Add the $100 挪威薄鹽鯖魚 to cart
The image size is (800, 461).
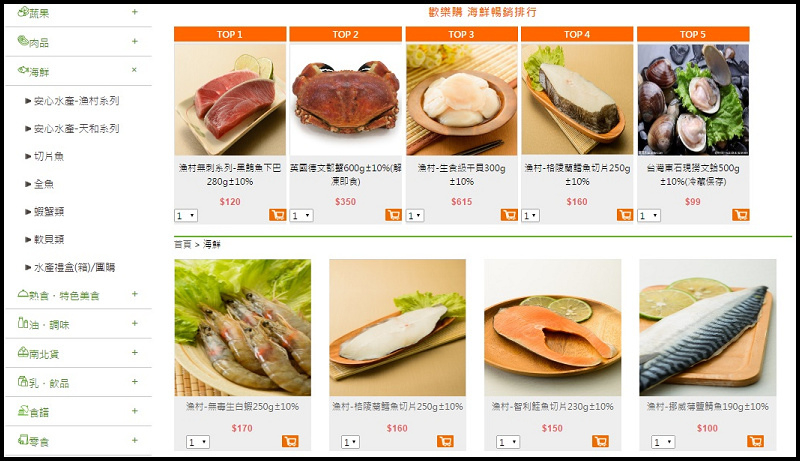click(x=755, y=441)
